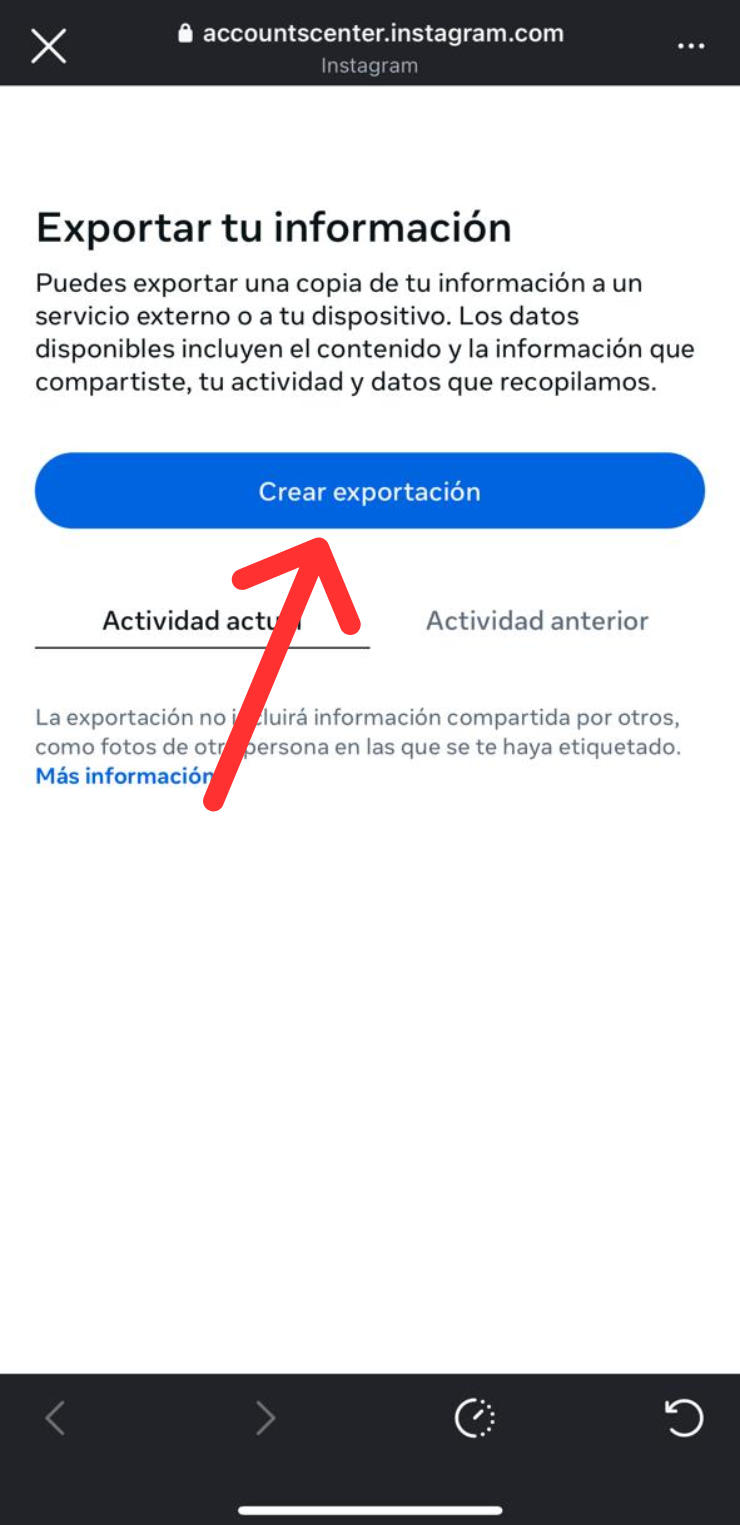The image size is (740, 1525).
Task: Click the padlock icon in the address bar
Action: click(184, 32)
